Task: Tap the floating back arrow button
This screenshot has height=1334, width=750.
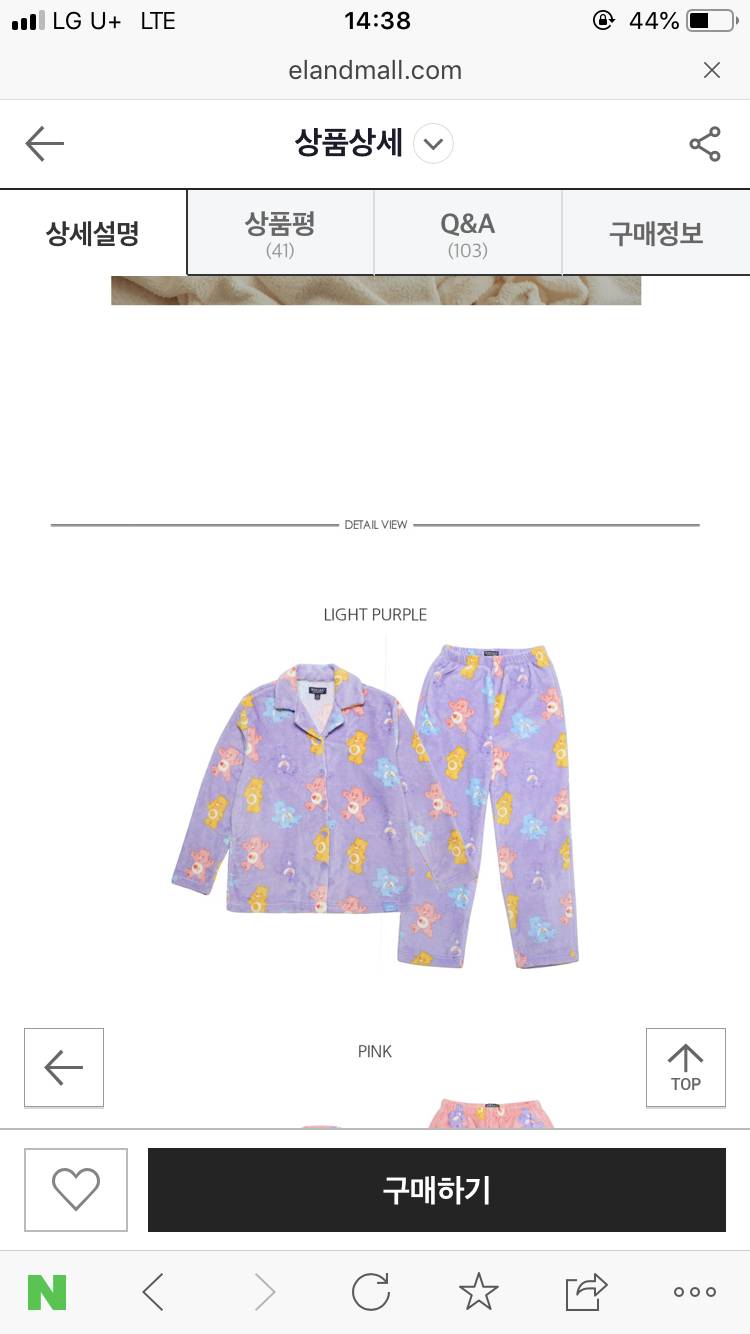Action: point(64,1067)
